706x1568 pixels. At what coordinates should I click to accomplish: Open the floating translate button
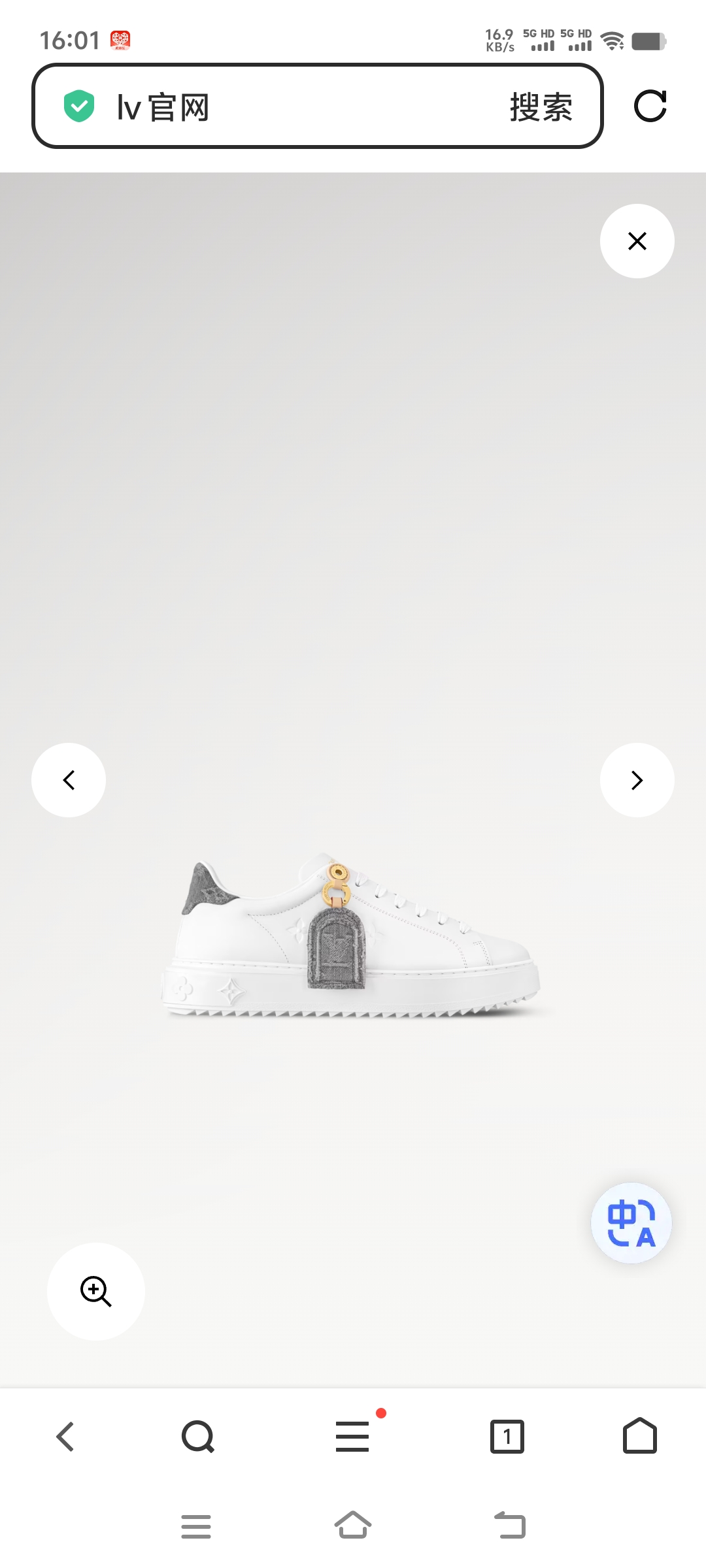[x=631, y=1222]
